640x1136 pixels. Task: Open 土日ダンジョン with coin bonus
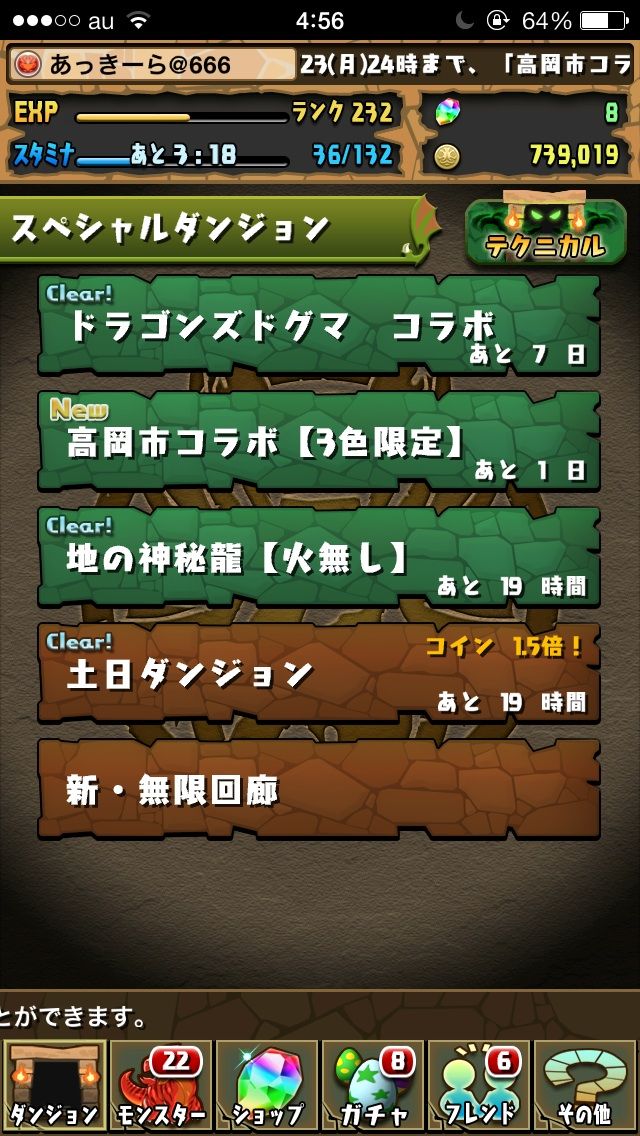coord(319,673)
